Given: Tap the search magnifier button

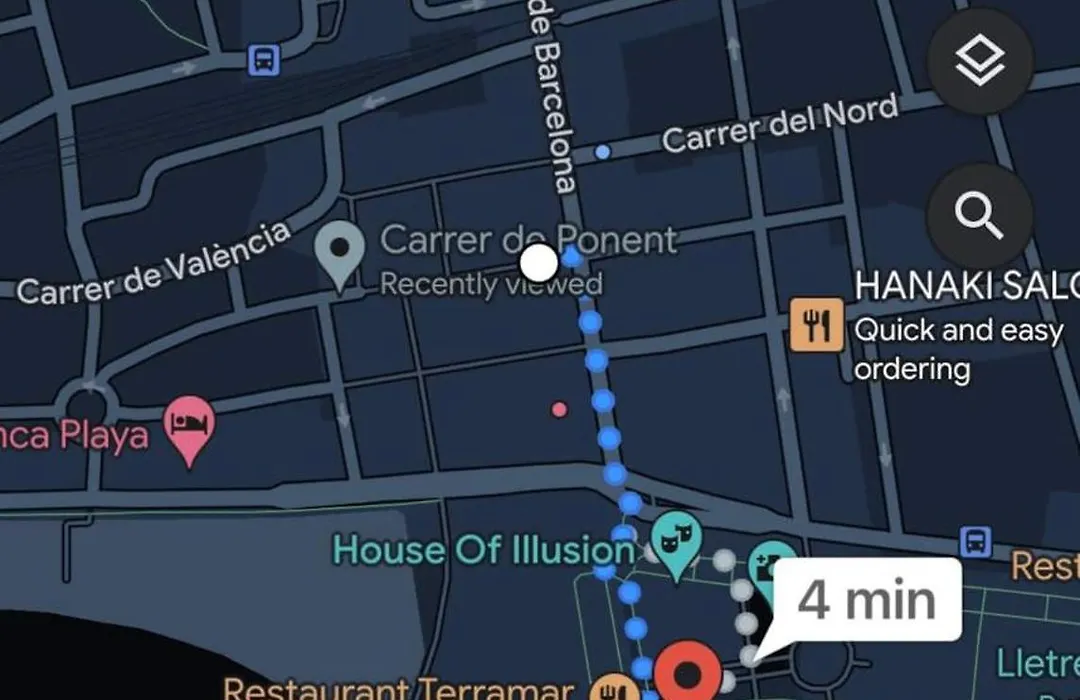Looking at the screenshot, I should pyautogui.click(x=980, y=214).
